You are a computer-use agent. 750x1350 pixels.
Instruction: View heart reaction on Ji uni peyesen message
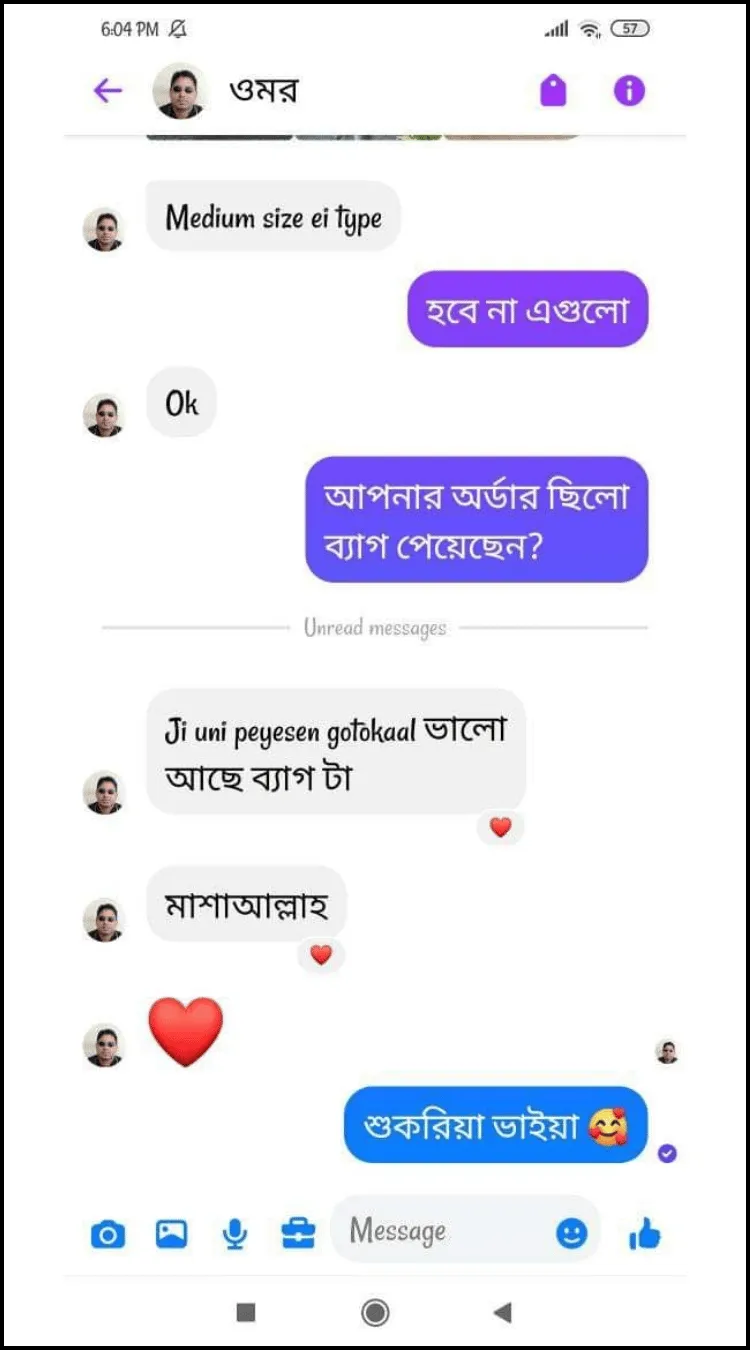click(x=501, y=827)
